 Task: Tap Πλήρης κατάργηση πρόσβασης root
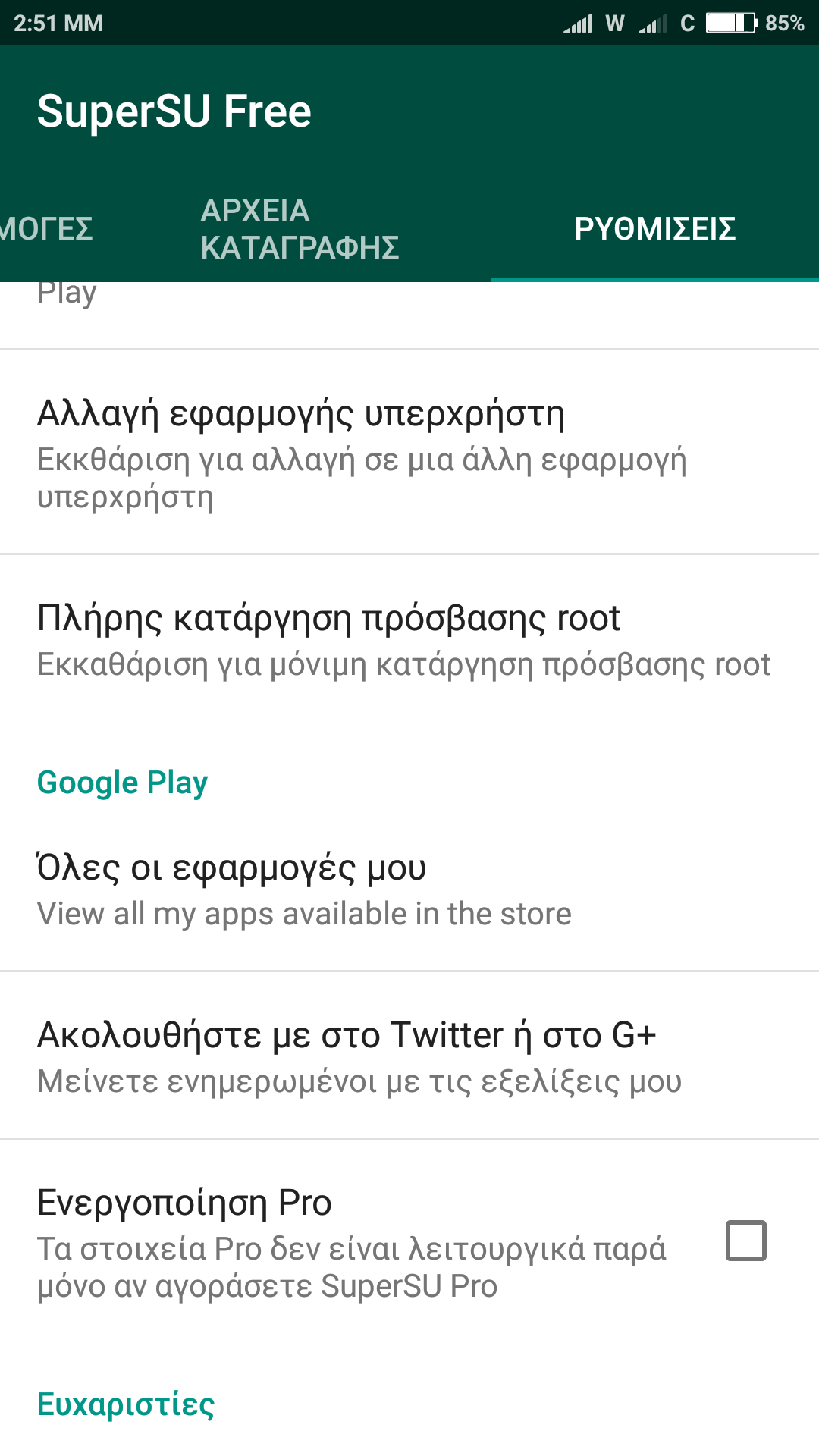[409, 639]
